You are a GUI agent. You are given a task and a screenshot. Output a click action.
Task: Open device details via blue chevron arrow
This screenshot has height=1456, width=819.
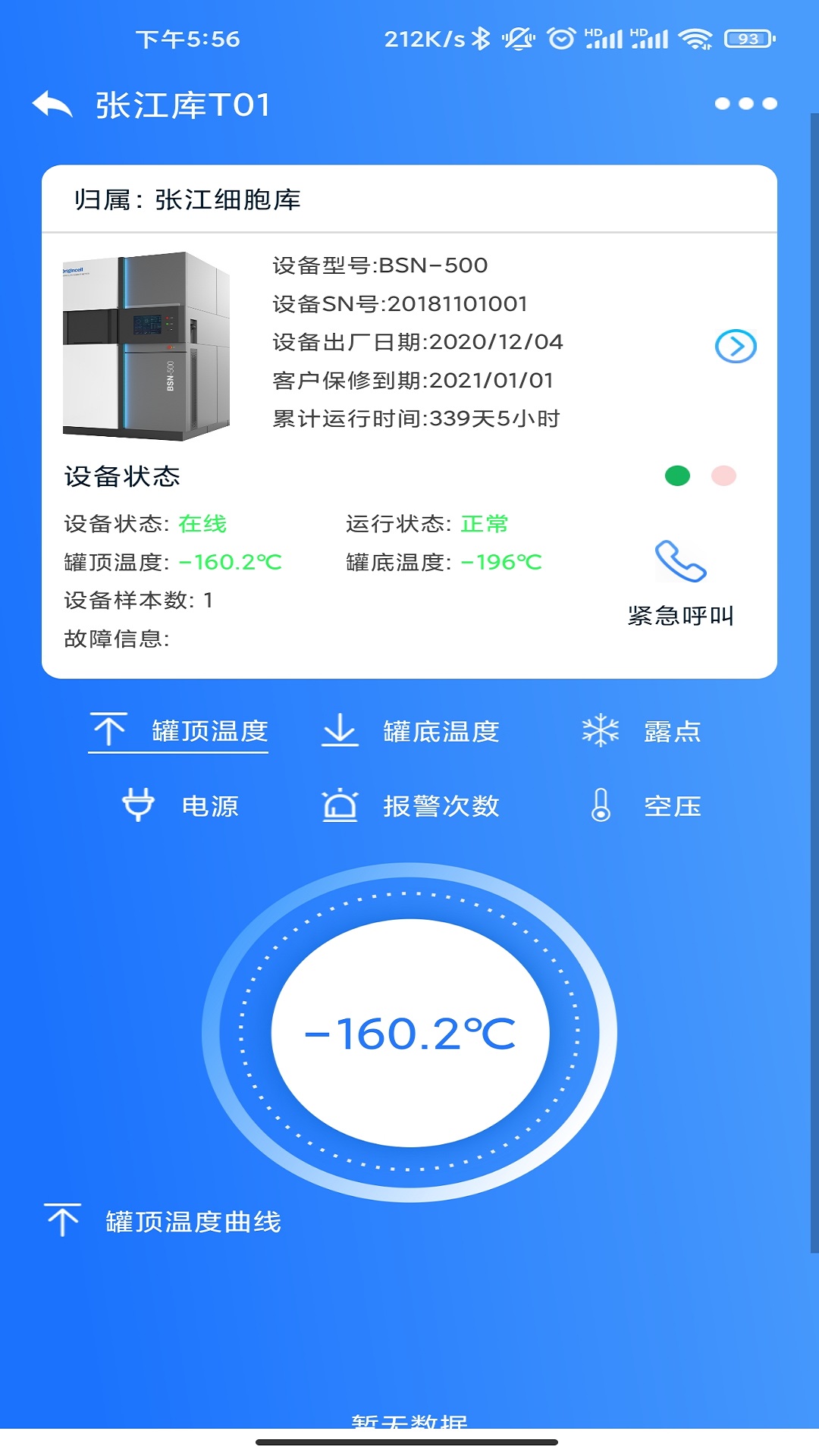pos(735,346)
